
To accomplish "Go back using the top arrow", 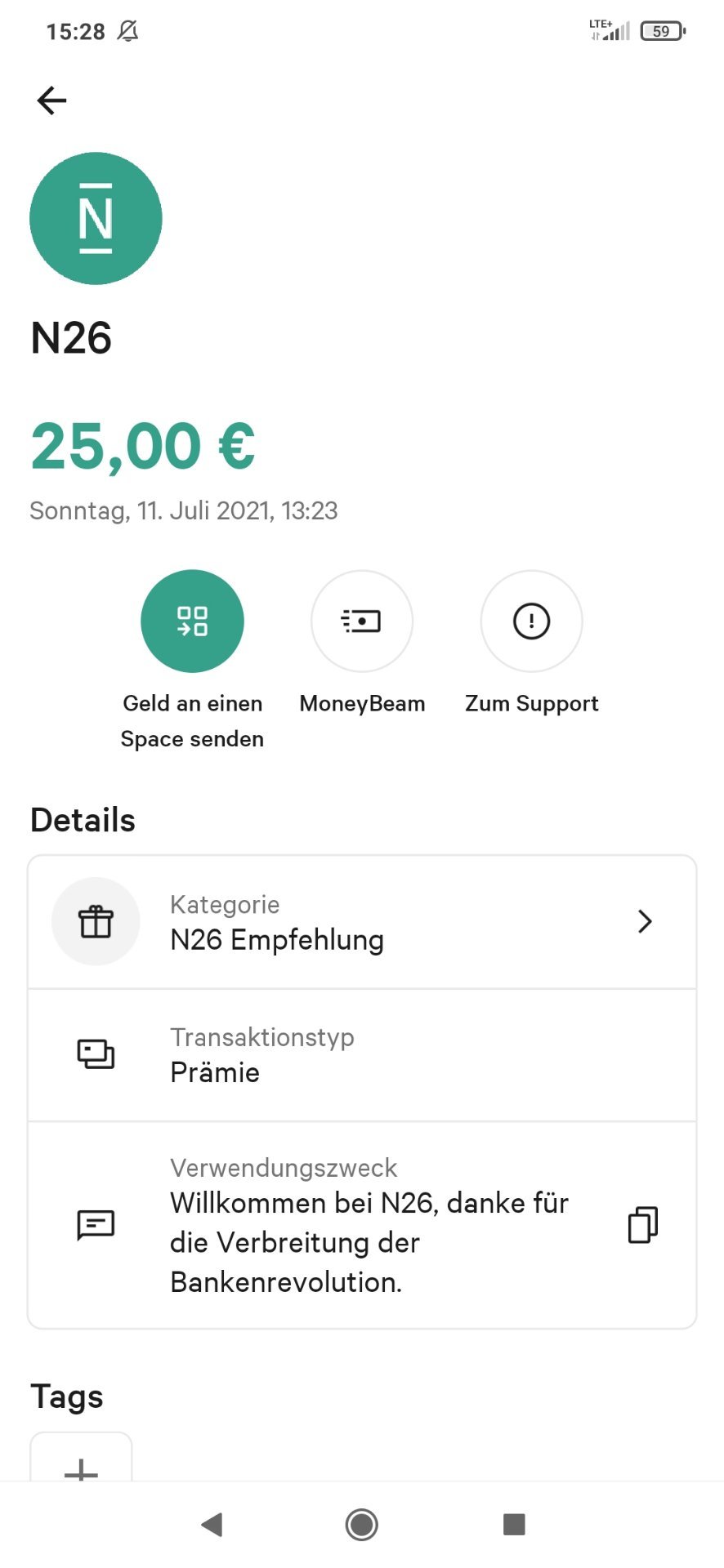I will pos(51,100).
